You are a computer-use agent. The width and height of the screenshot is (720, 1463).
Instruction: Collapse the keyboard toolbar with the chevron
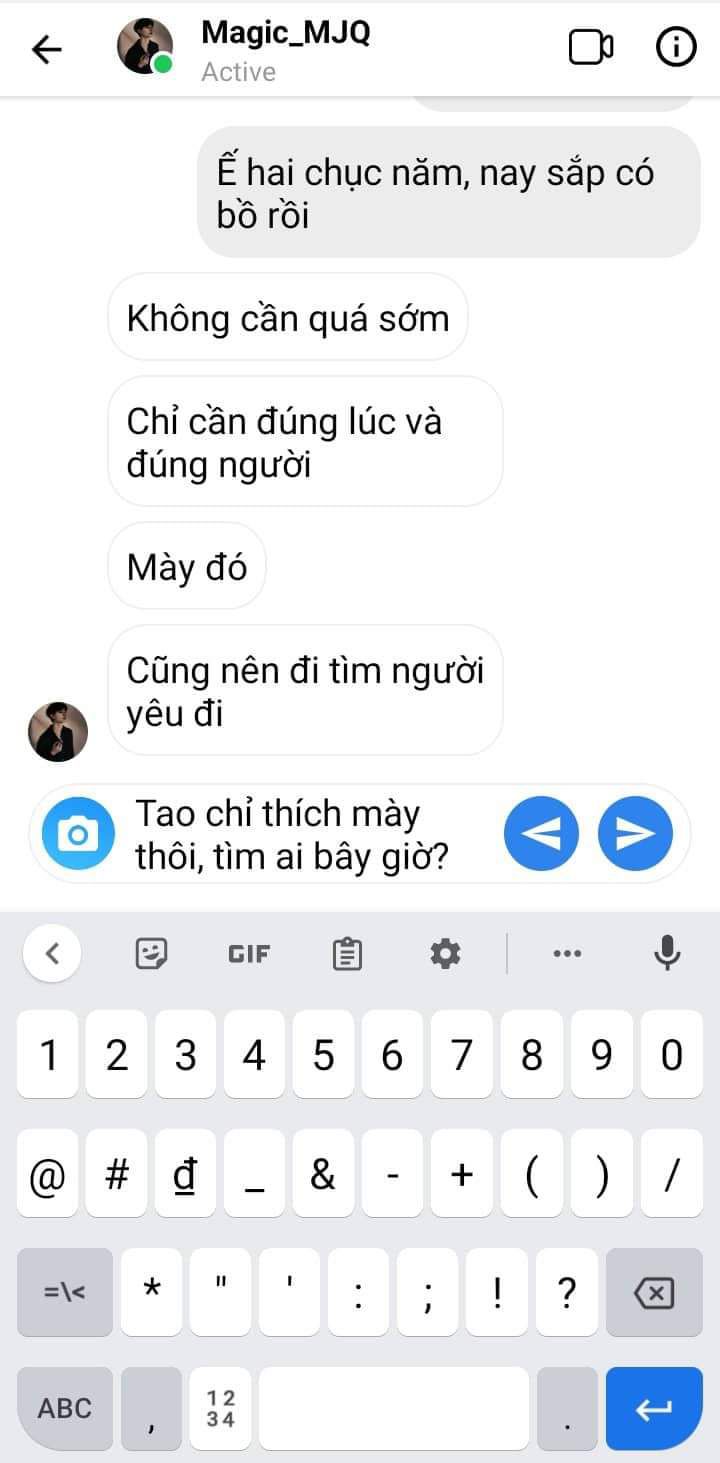[52, 954]
